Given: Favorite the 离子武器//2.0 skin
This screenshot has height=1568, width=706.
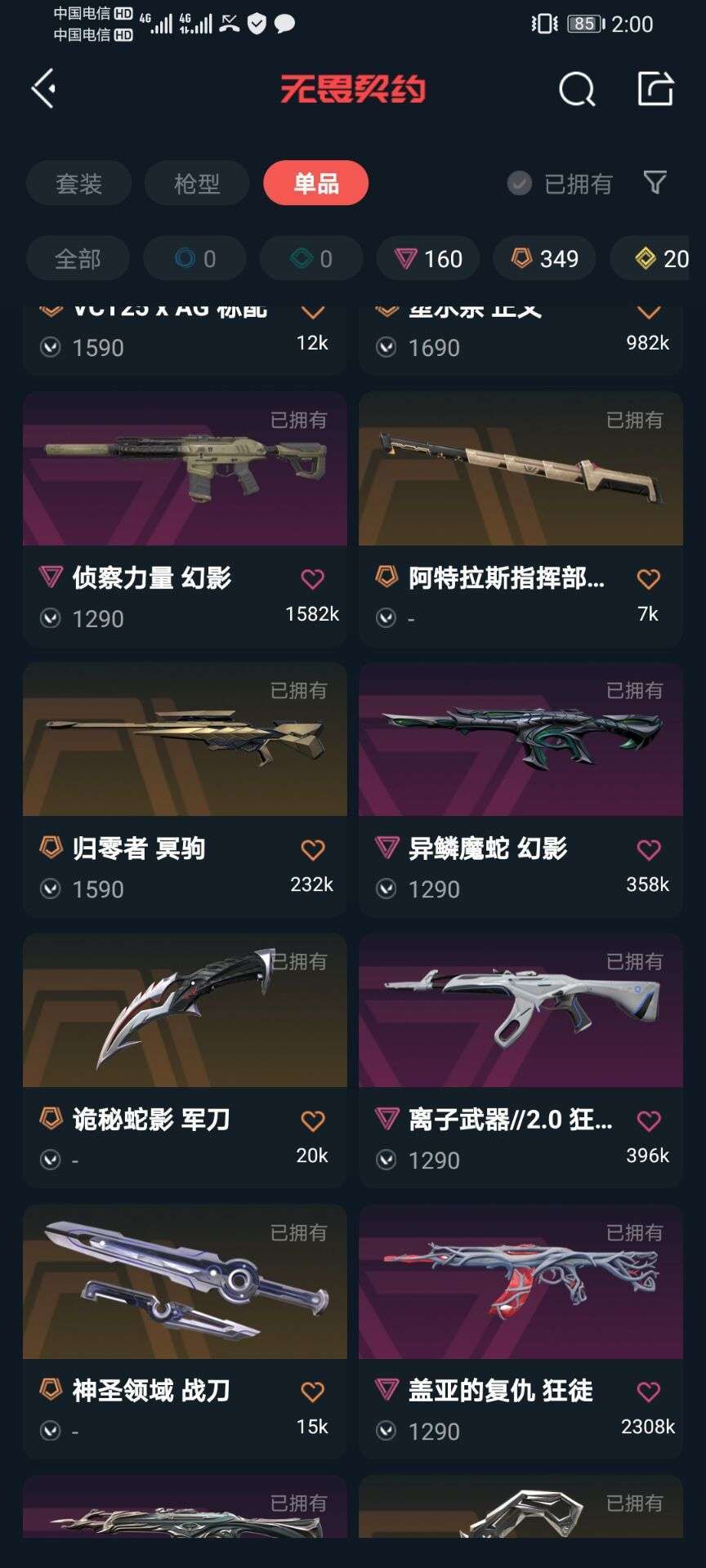Looking at the screenshot, I should [x=648, y=1121].
